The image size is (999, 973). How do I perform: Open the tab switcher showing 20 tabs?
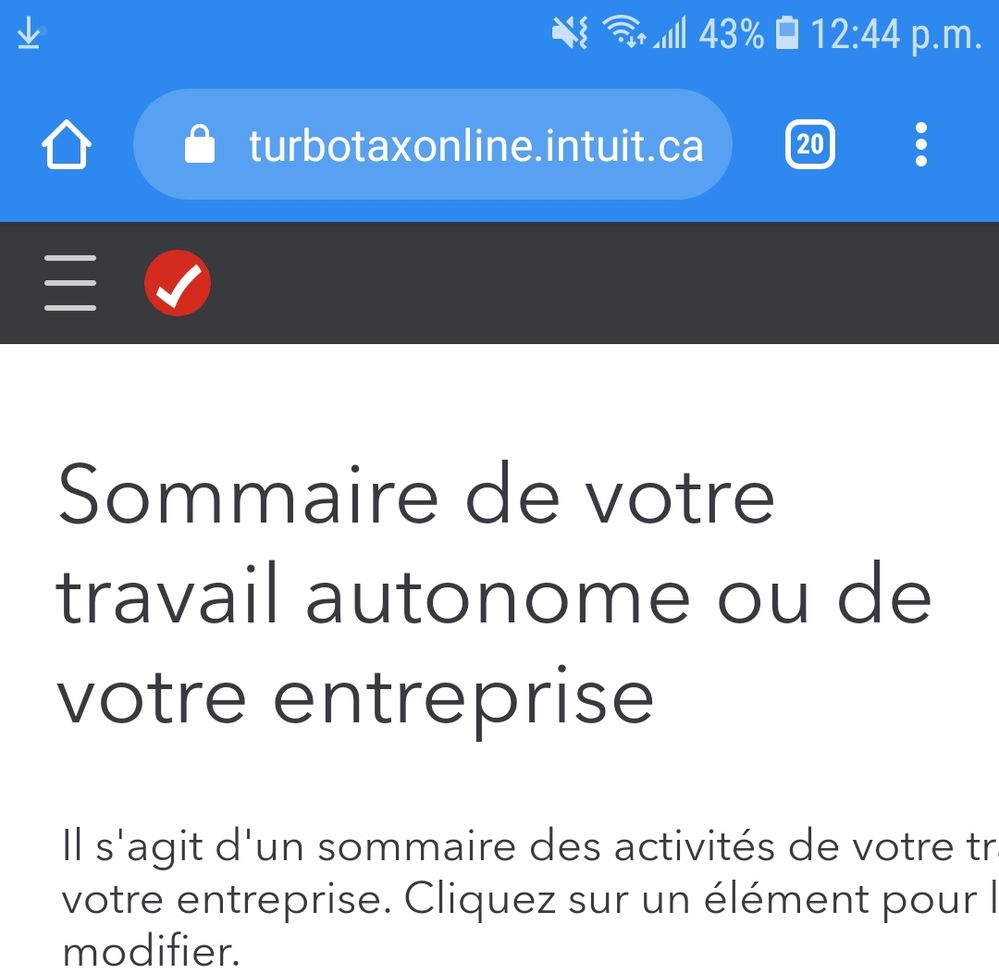pyautogui.click(x=809, y=146)
